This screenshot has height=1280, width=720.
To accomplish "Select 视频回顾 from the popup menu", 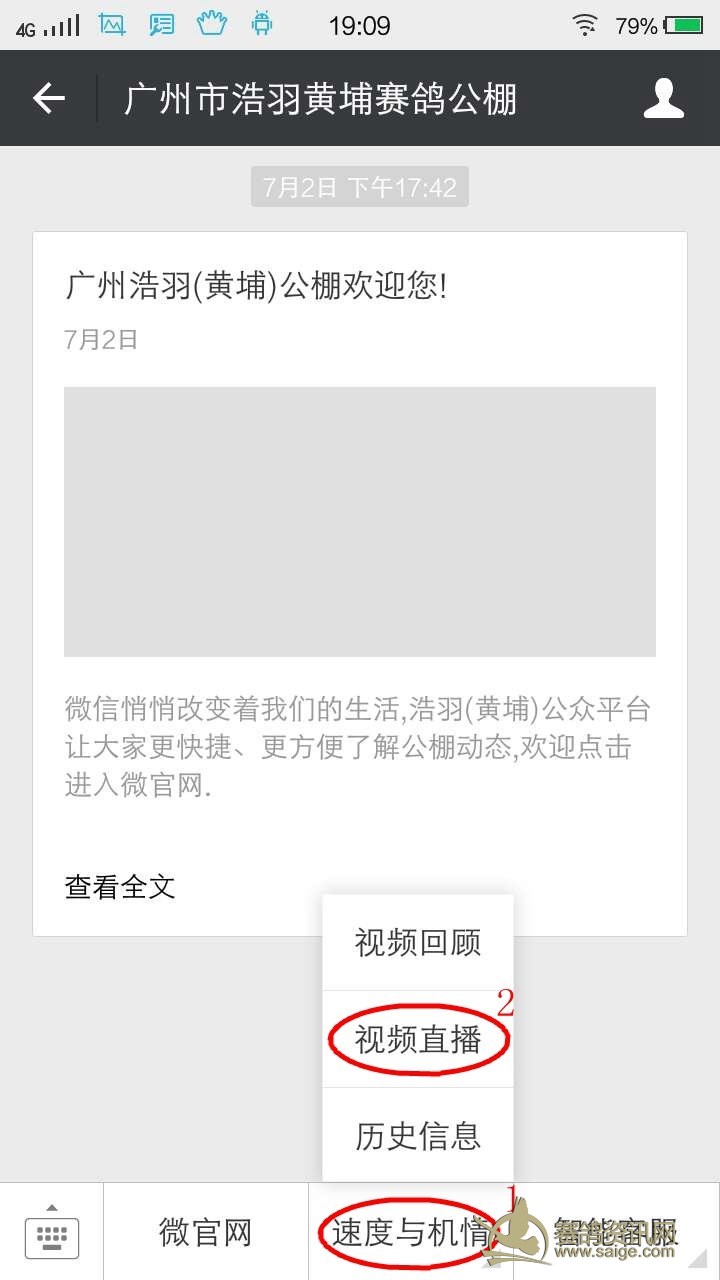I will (x=418, y=942).
